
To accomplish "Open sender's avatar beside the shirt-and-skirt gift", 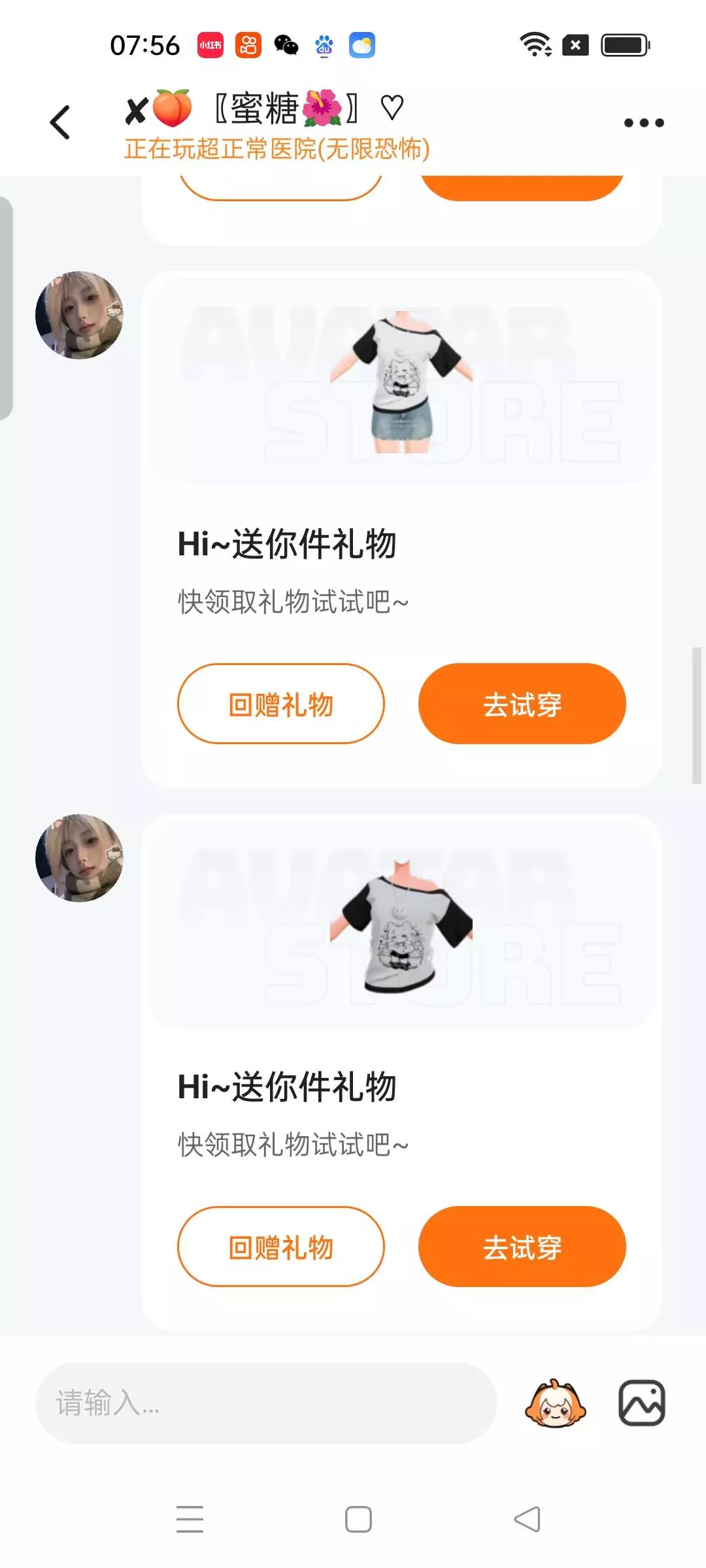I will (79, 315).
